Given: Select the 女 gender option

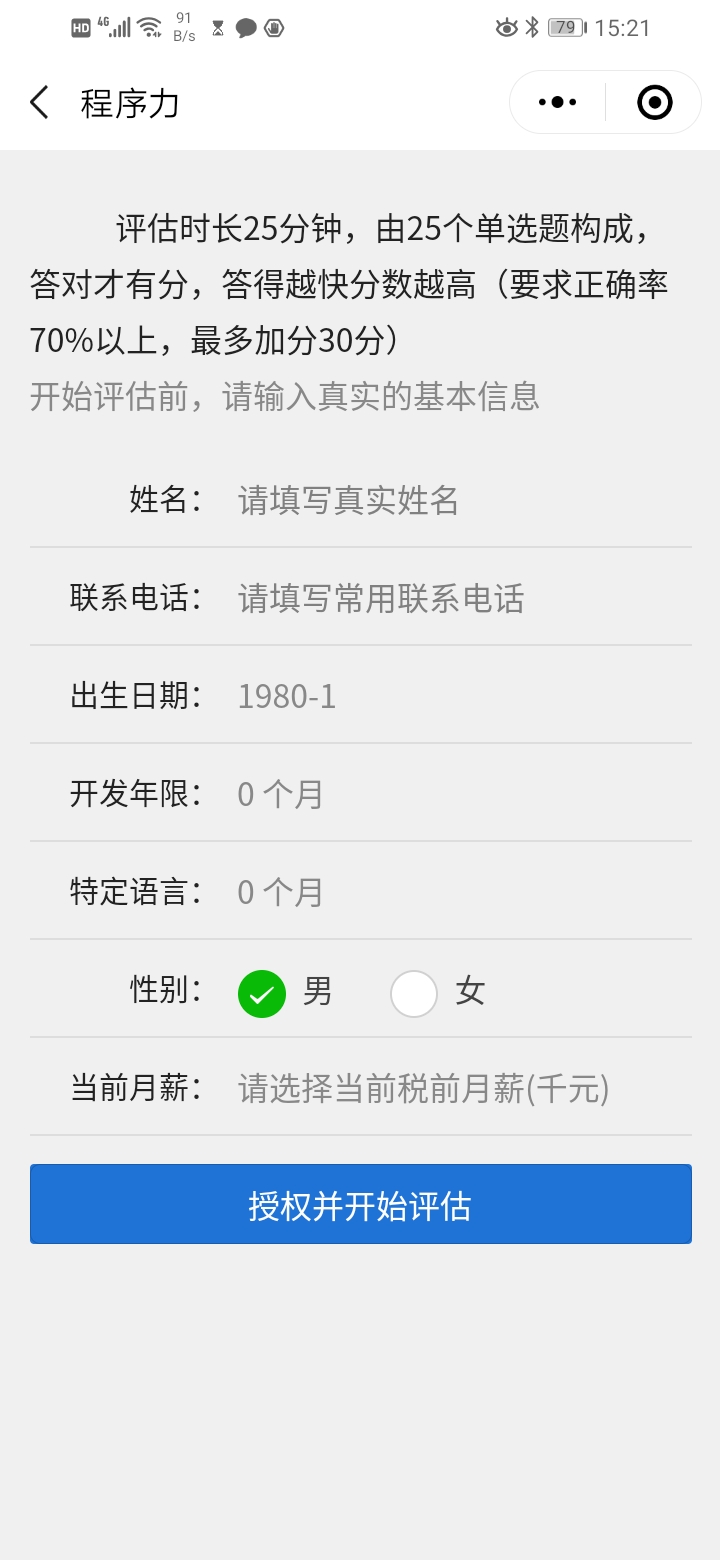Looking at the screenshot, I should [x=413, y=993].
